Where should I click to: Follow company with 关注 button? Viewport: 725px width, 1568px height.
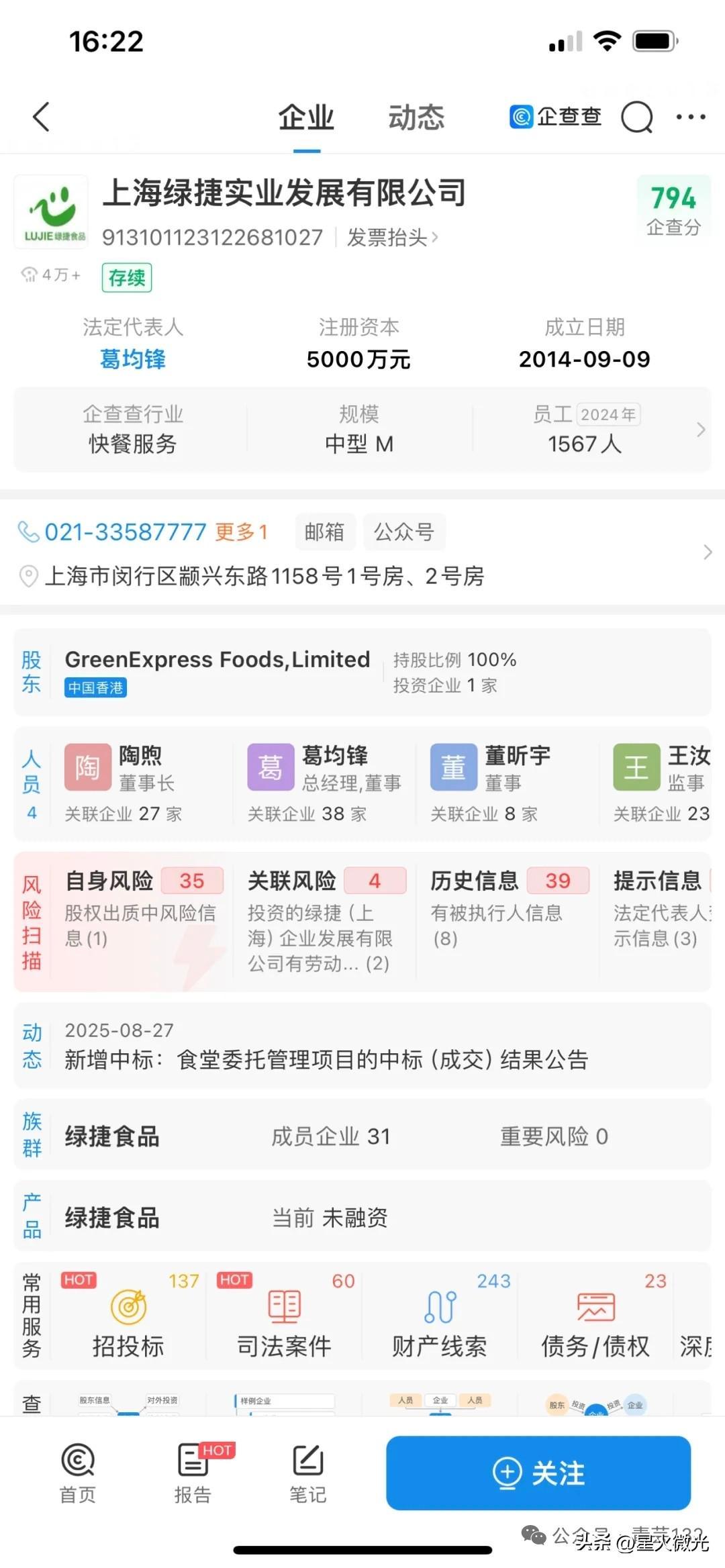(538, 1473)
